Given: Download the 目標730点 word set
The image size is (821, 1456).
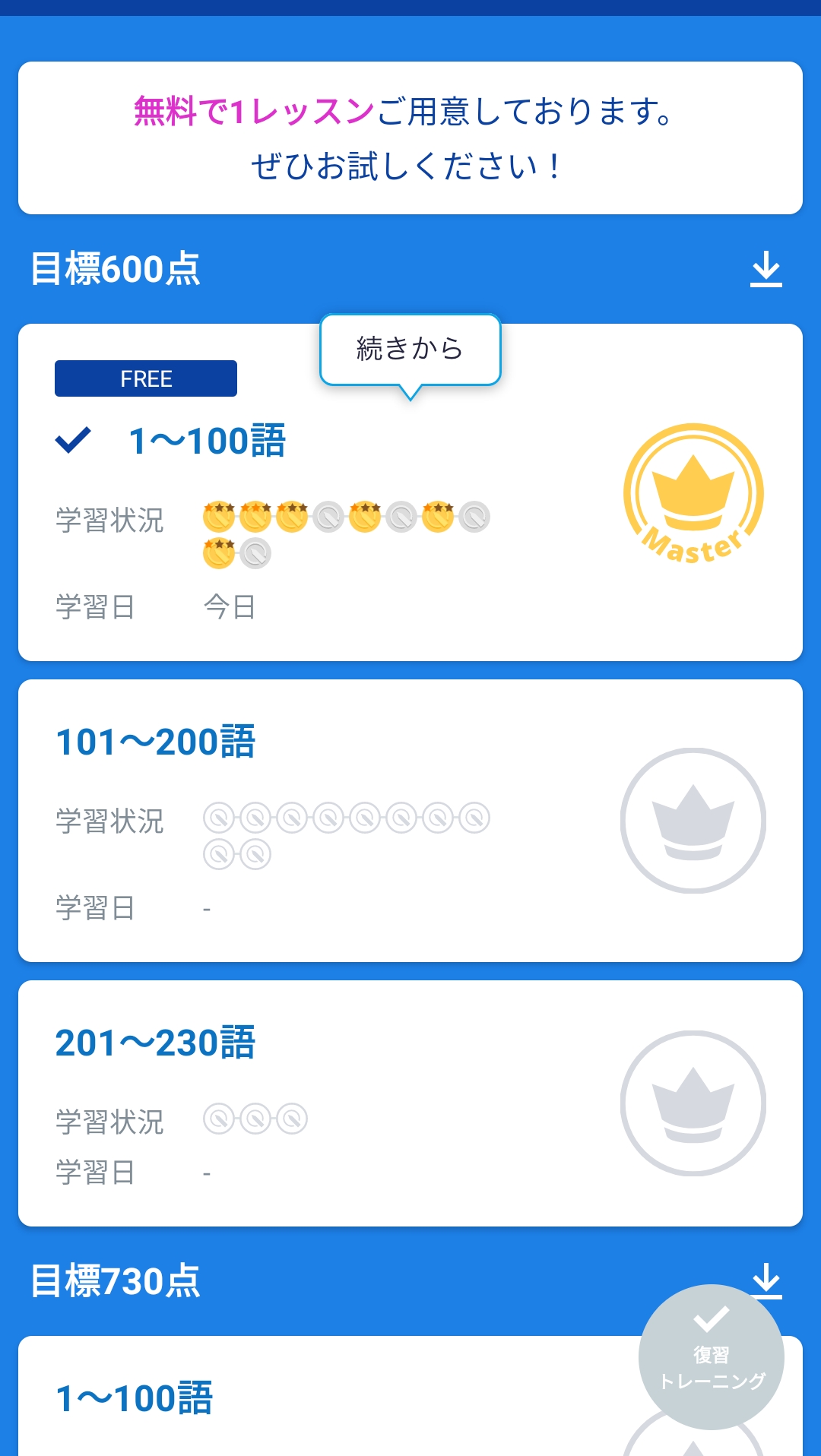Looking at the screenshot, I should 766,1280.
